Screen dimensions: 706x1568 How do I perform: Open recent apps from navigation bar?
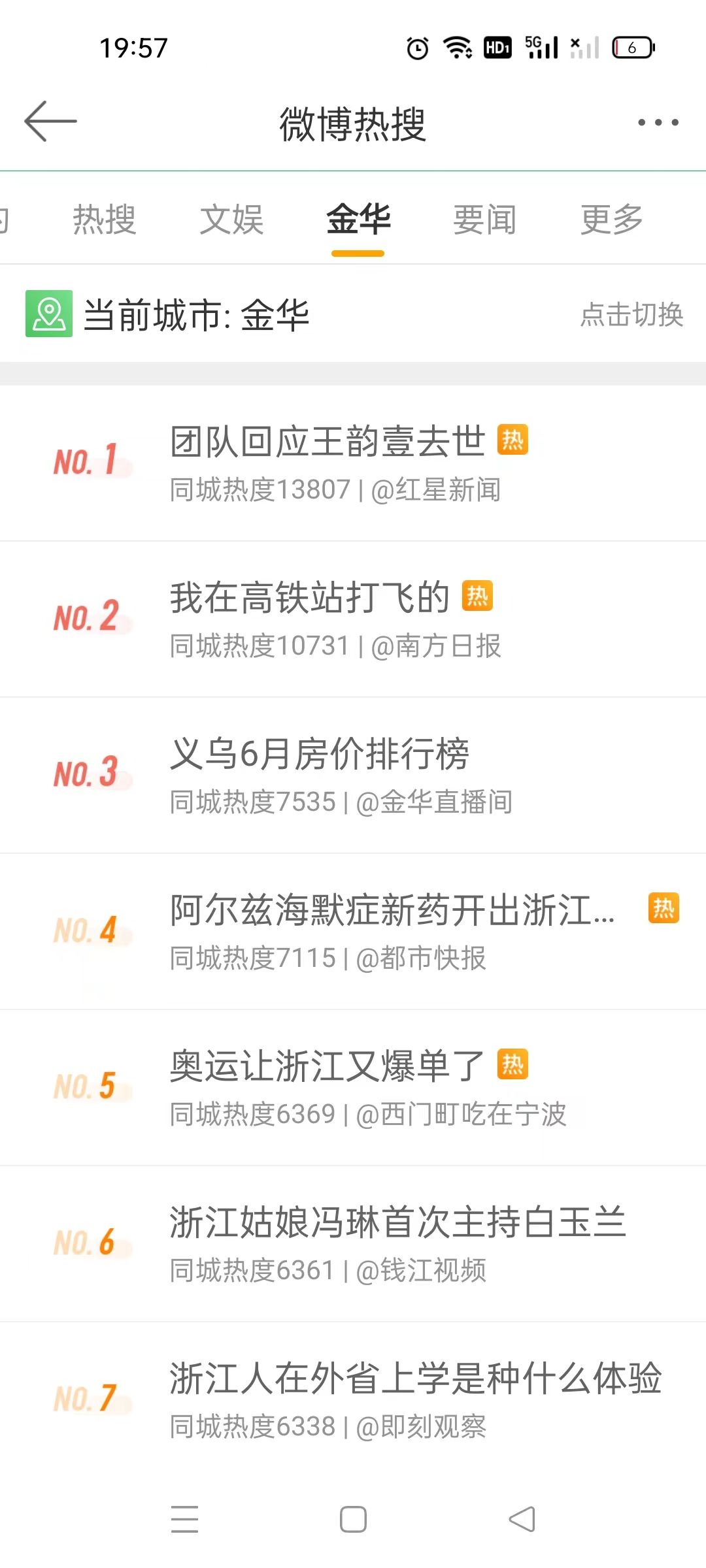184,1519
